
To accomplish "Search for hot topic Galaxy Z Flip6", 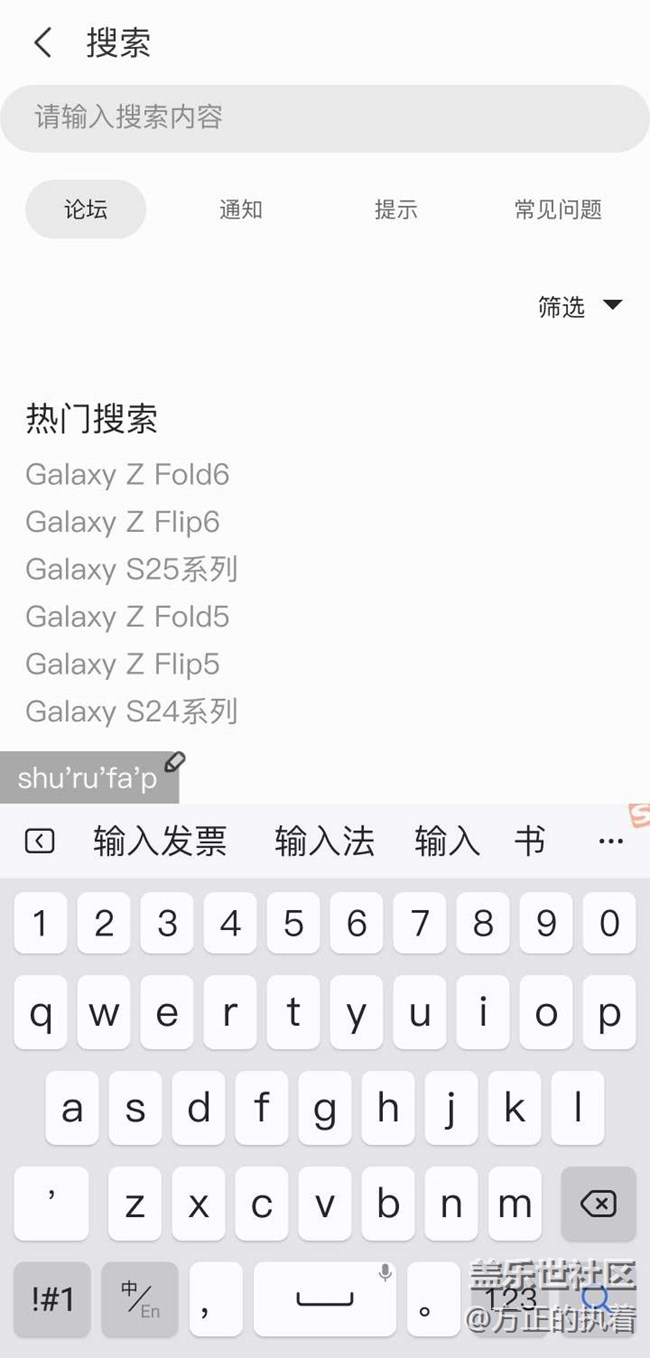I will point(123,522).
